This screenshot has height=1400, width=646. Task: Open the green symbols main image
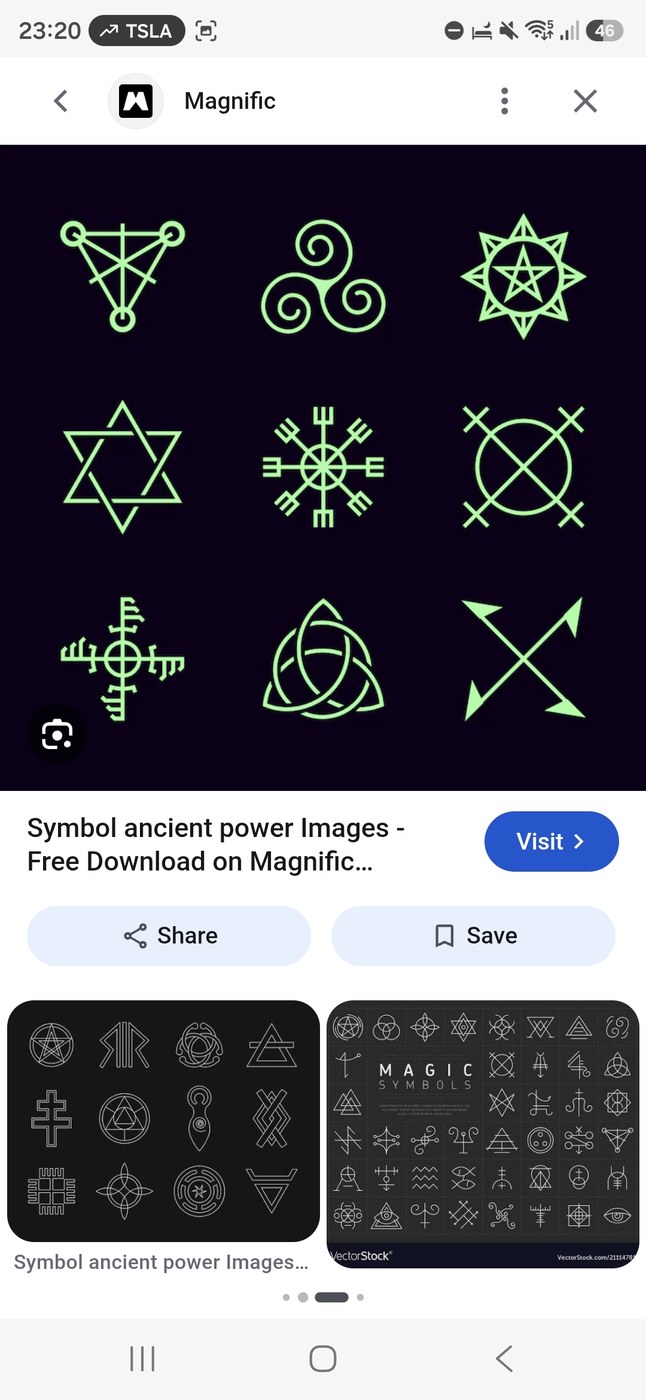pos(323,468)
